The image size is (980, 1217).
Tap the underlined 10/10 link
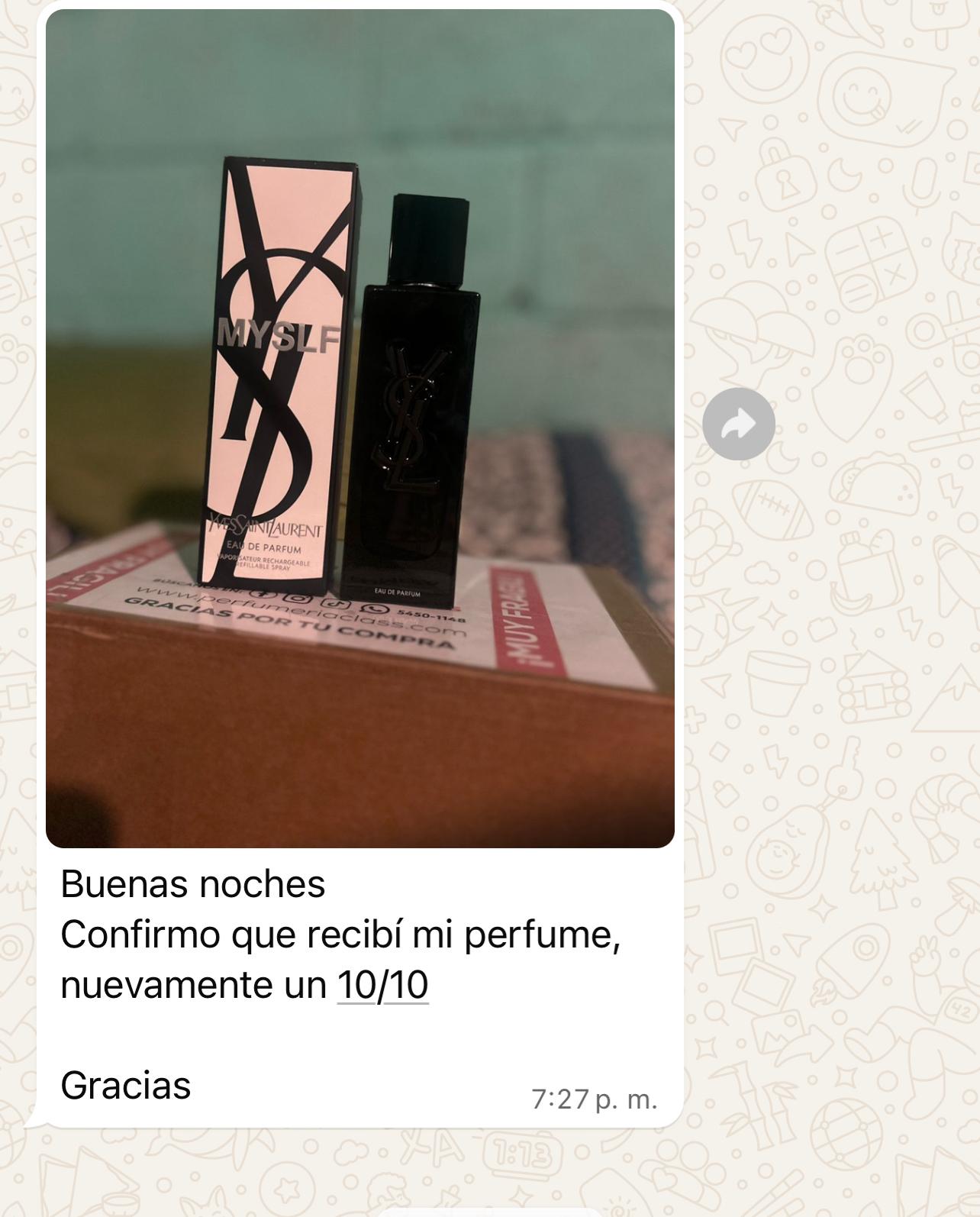[x=382, y=984]
